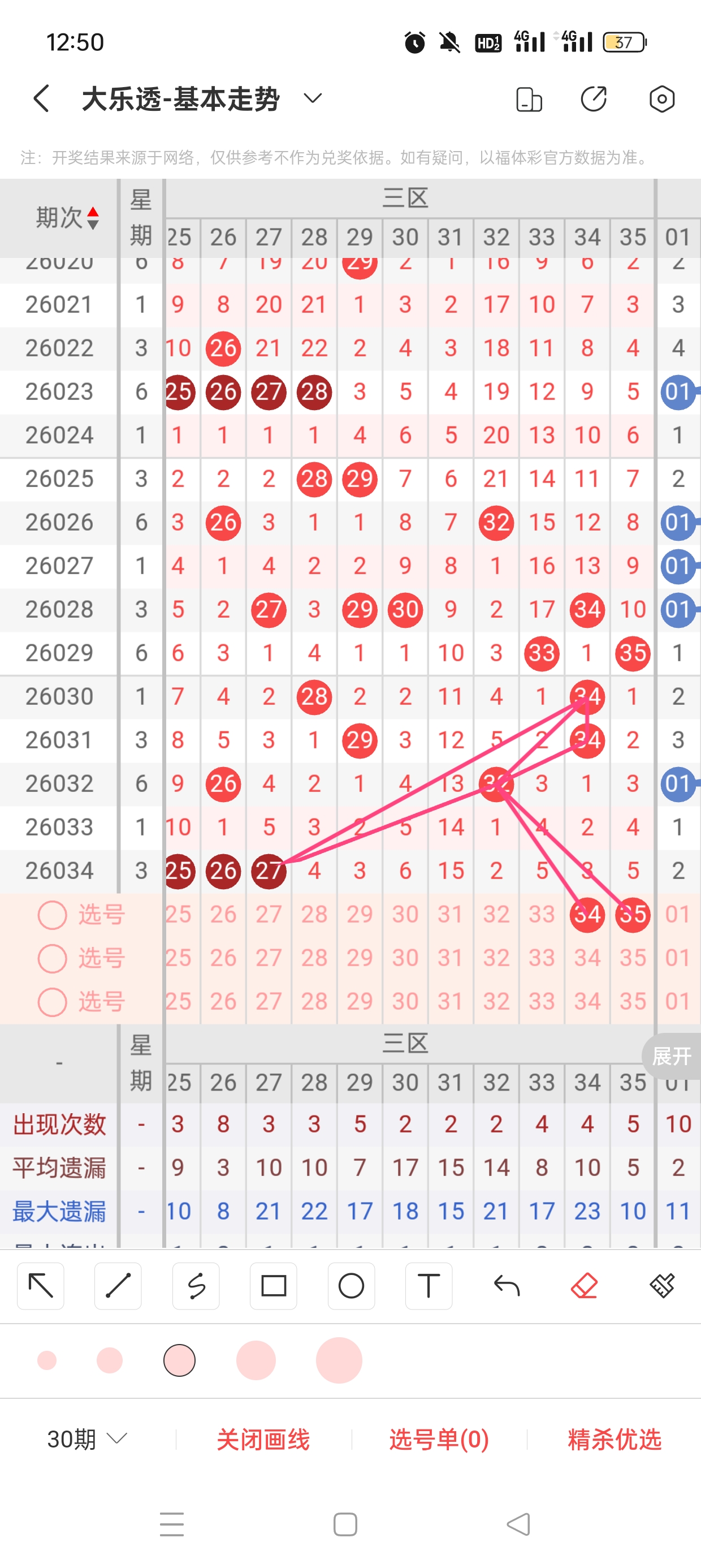Screen dimensions: 701x1568
Task: Undo the last drawn stroke
Action: click(x=507, y=1286)
